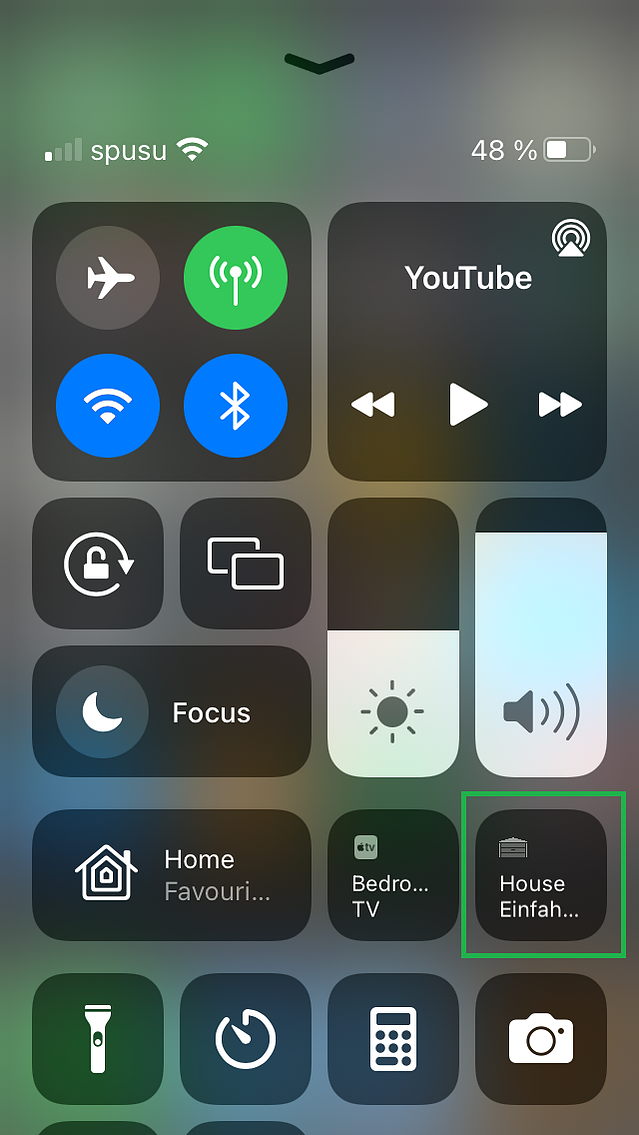The width and height of the screenshot is (639, 1135).
Task: Disable Wi-Fi
Action: (x=108, y=405)
